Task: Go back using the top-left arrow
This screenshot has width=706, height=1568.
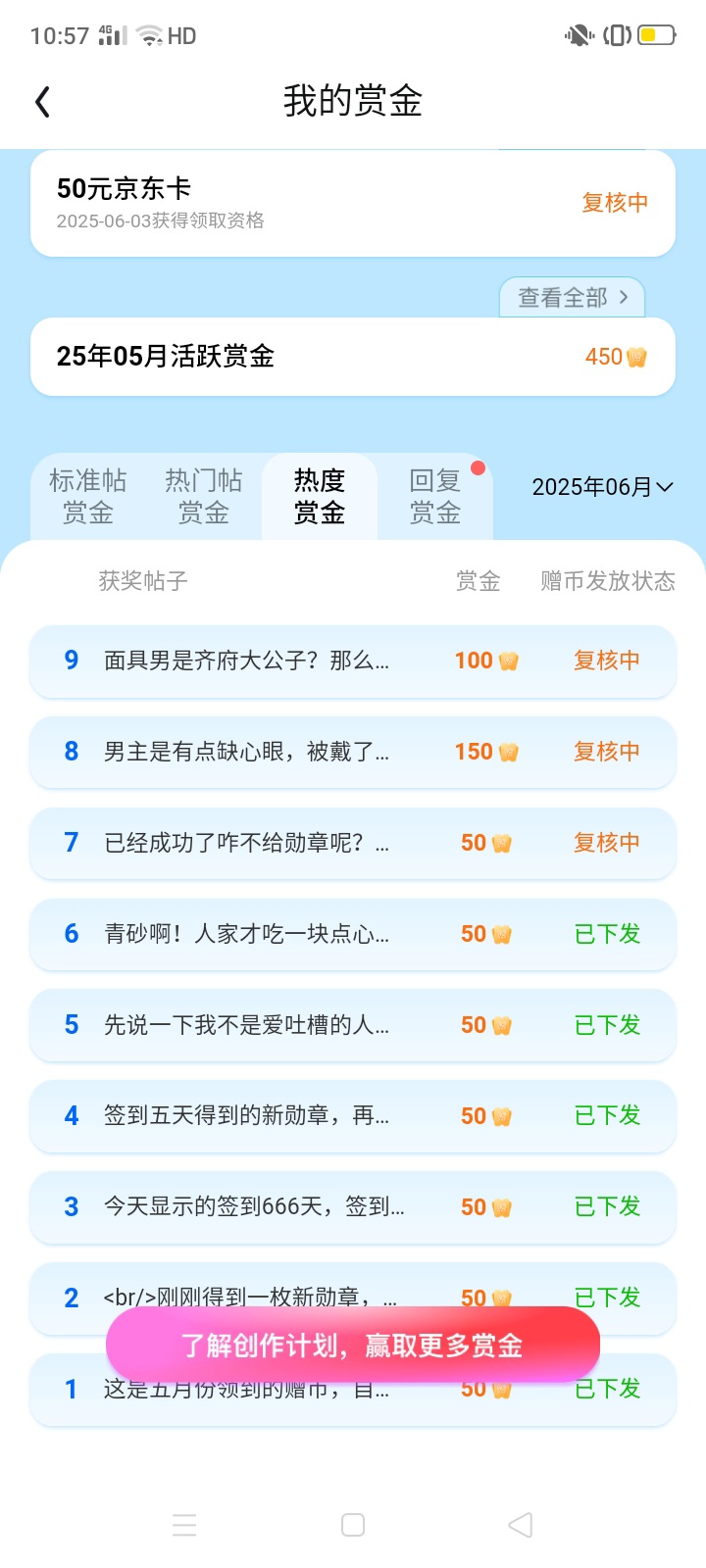Action: coord(42,102)
